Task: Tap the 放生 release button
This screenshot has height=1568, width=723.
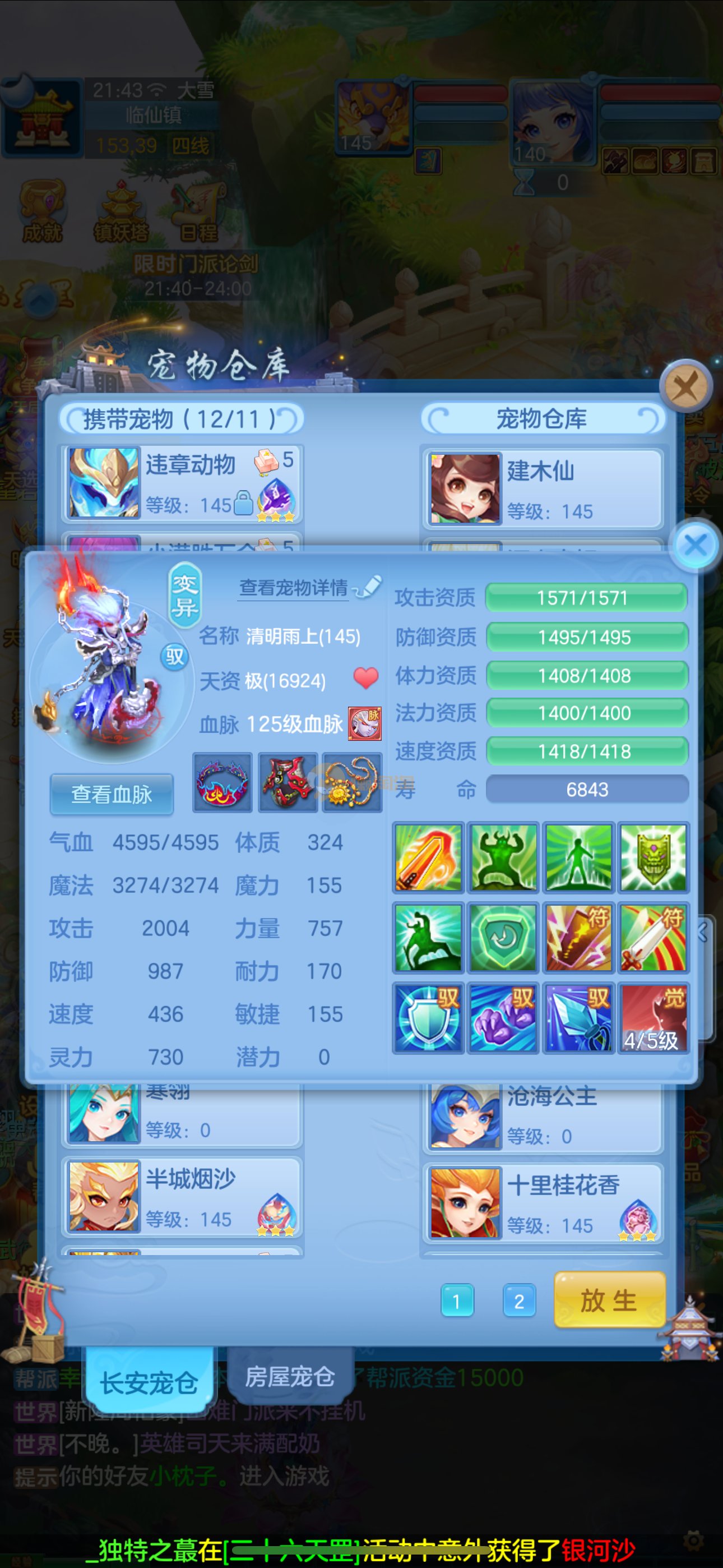Action: click(x=609, y=1301)
